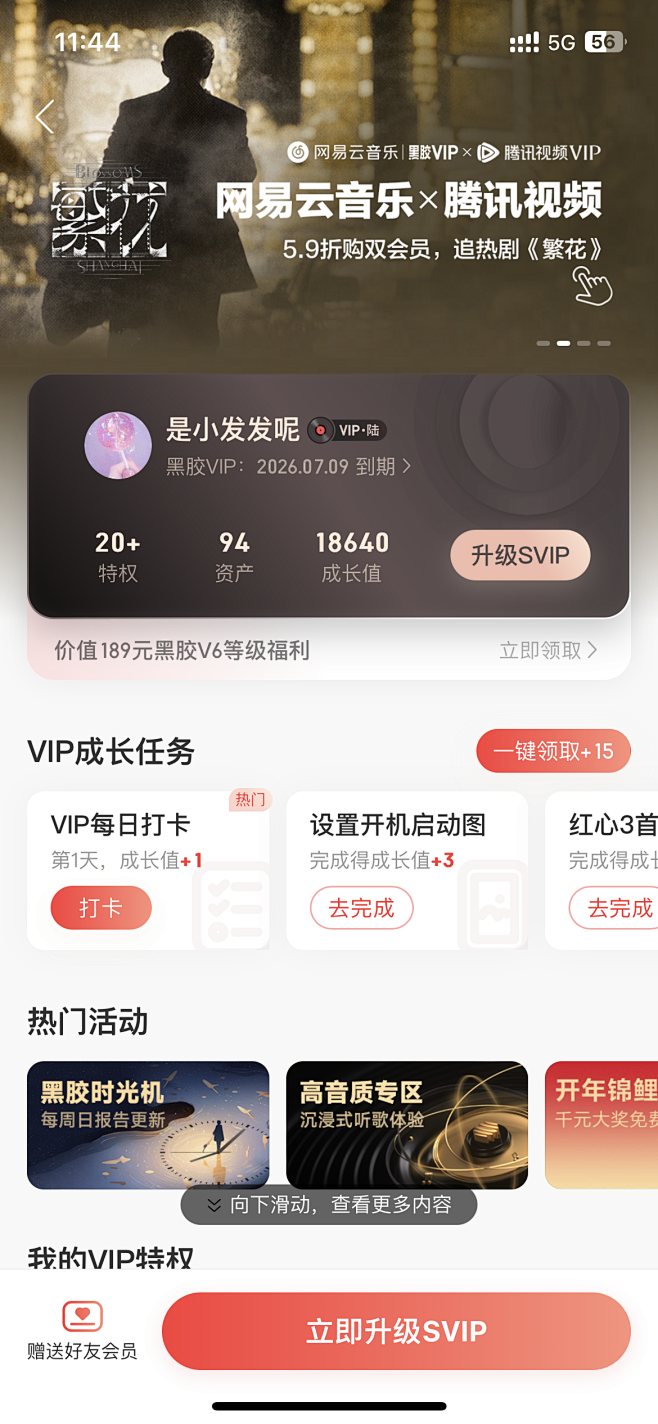Check in with the 打卡 button
Viewport: 658px width, 1424px height.
click(101, 908)
